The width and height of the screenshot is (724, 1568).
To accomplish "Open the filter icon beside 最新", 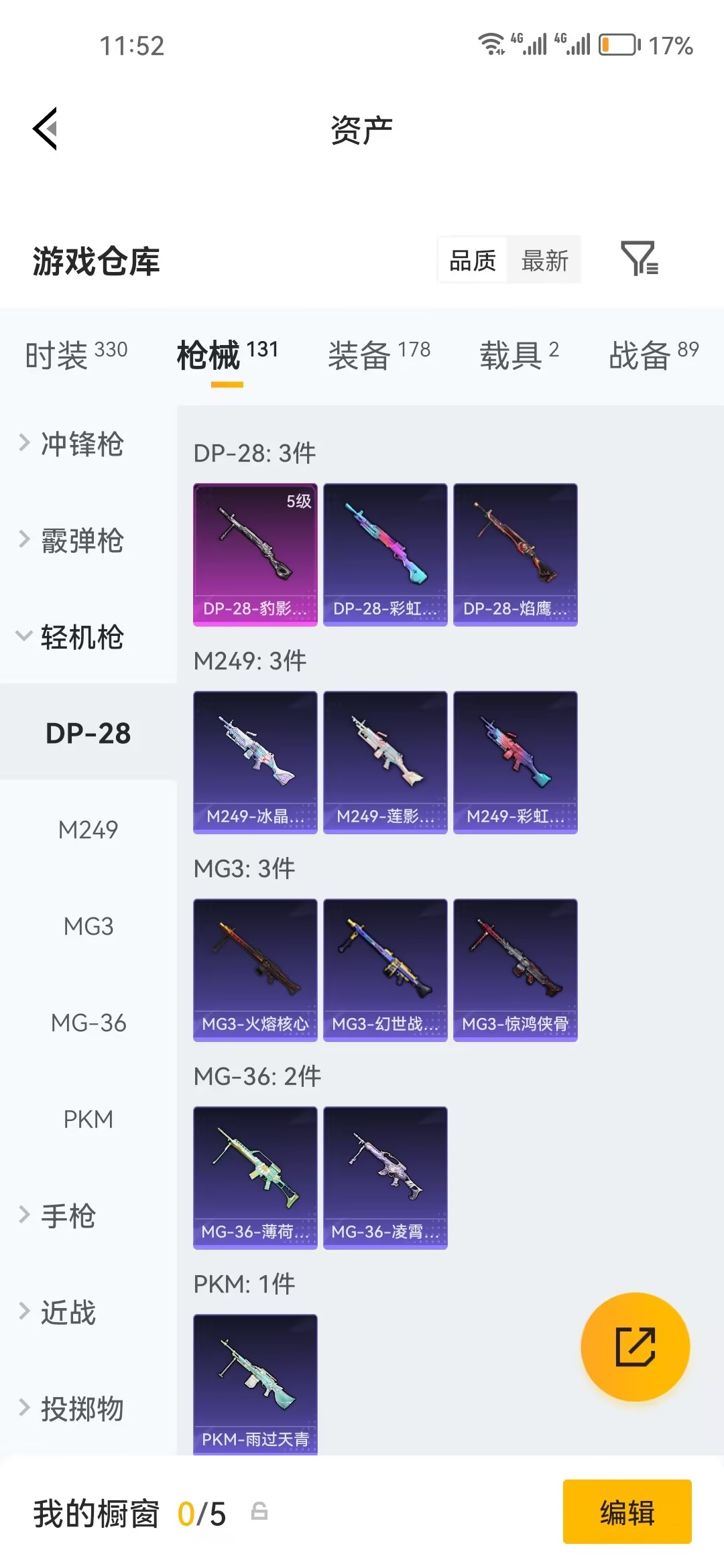I will point(639,259).
